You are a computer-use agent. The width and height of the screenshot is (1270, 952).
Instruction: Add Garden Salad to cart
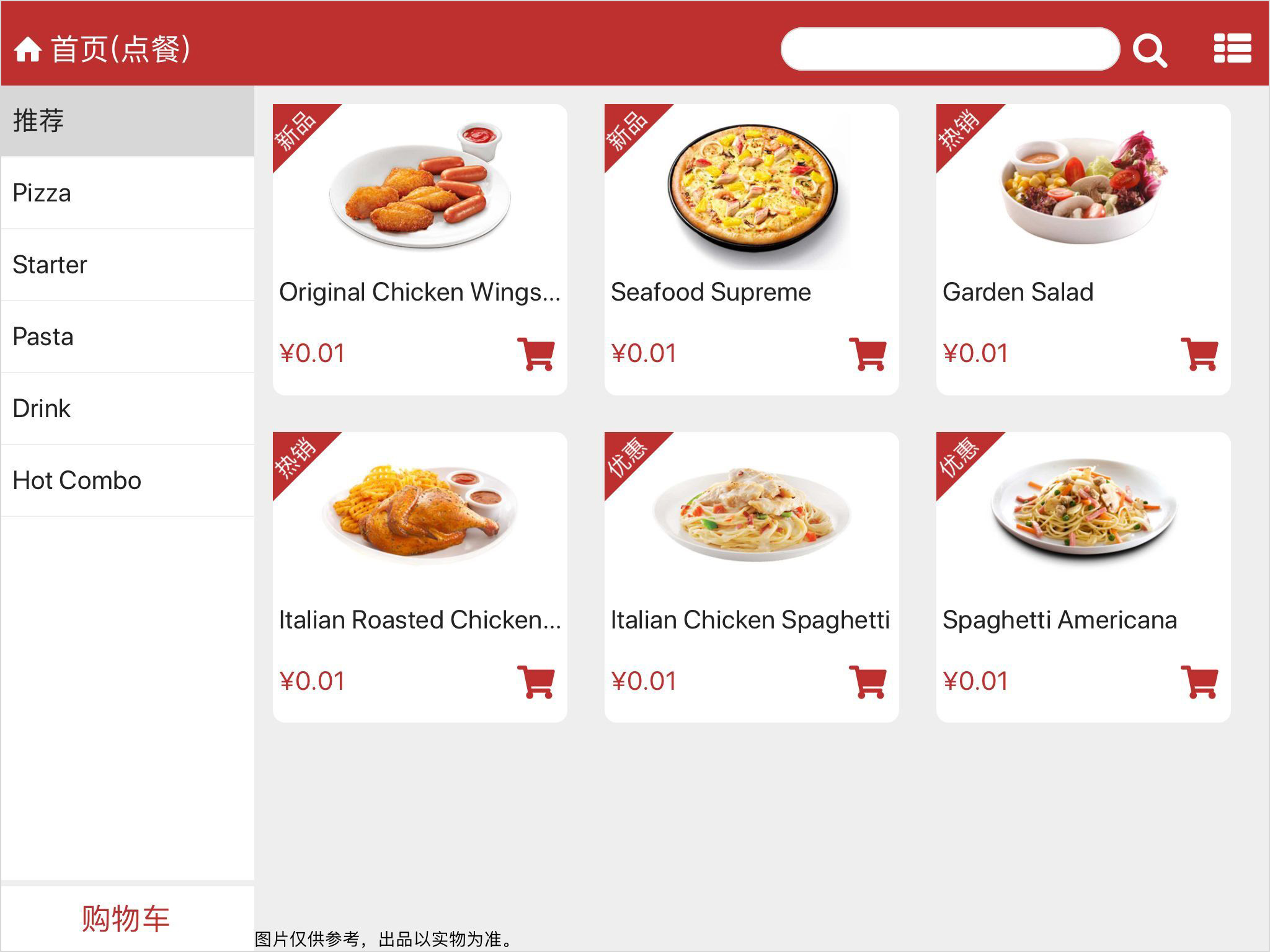coord(1199,354)
